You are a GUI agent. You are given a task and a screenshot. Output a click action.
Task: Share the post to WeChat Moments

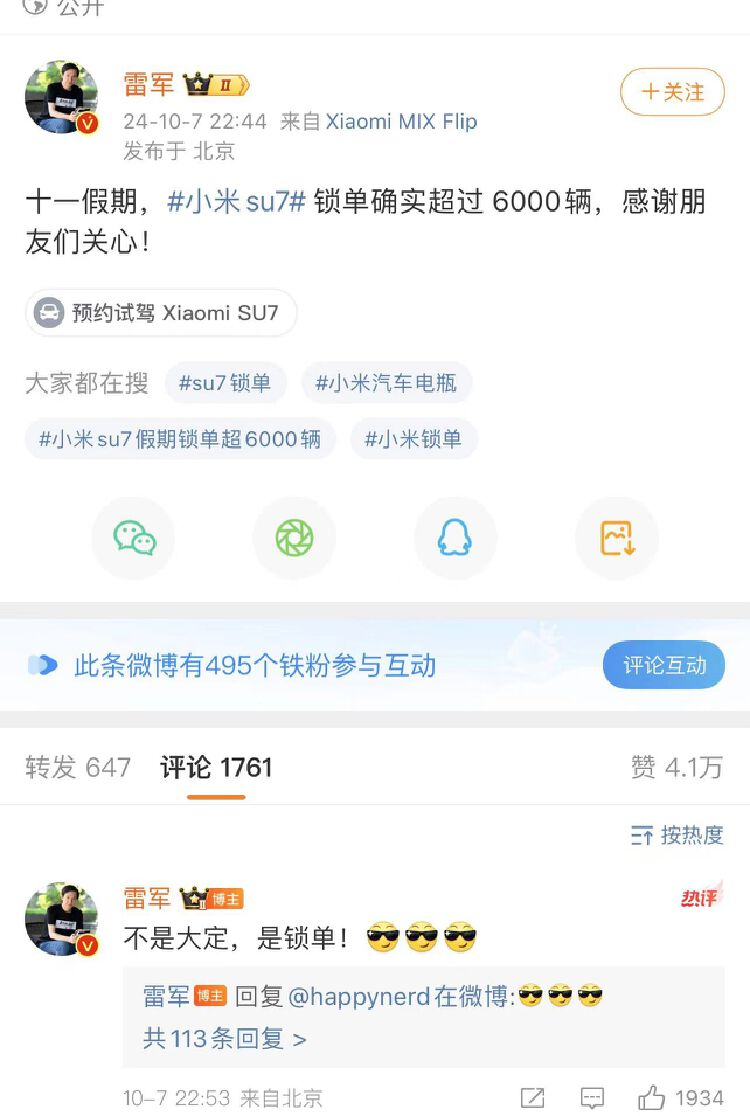coord(294,537)
